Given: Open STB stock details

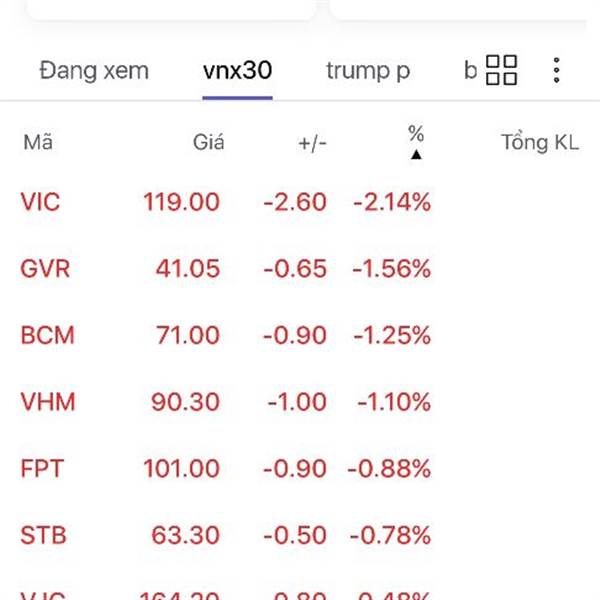Looking at the screenshot, I should [43, 535].
